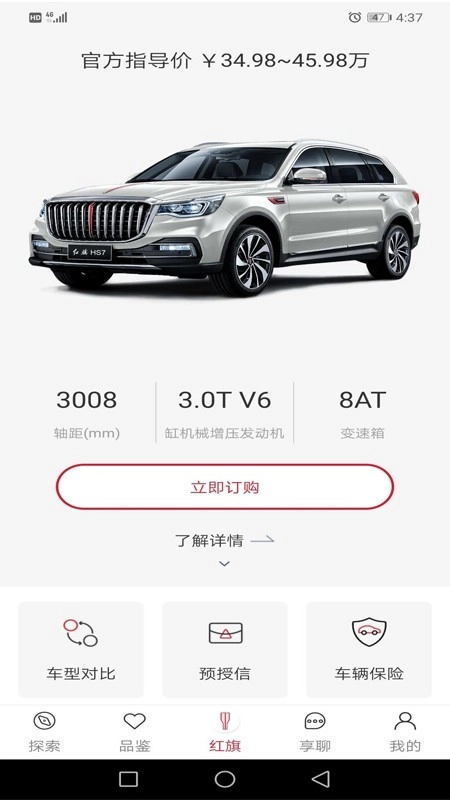Select the 红旗 tab
The width and height of the screenshot is (450, 800).
click(x=225, y=733)
